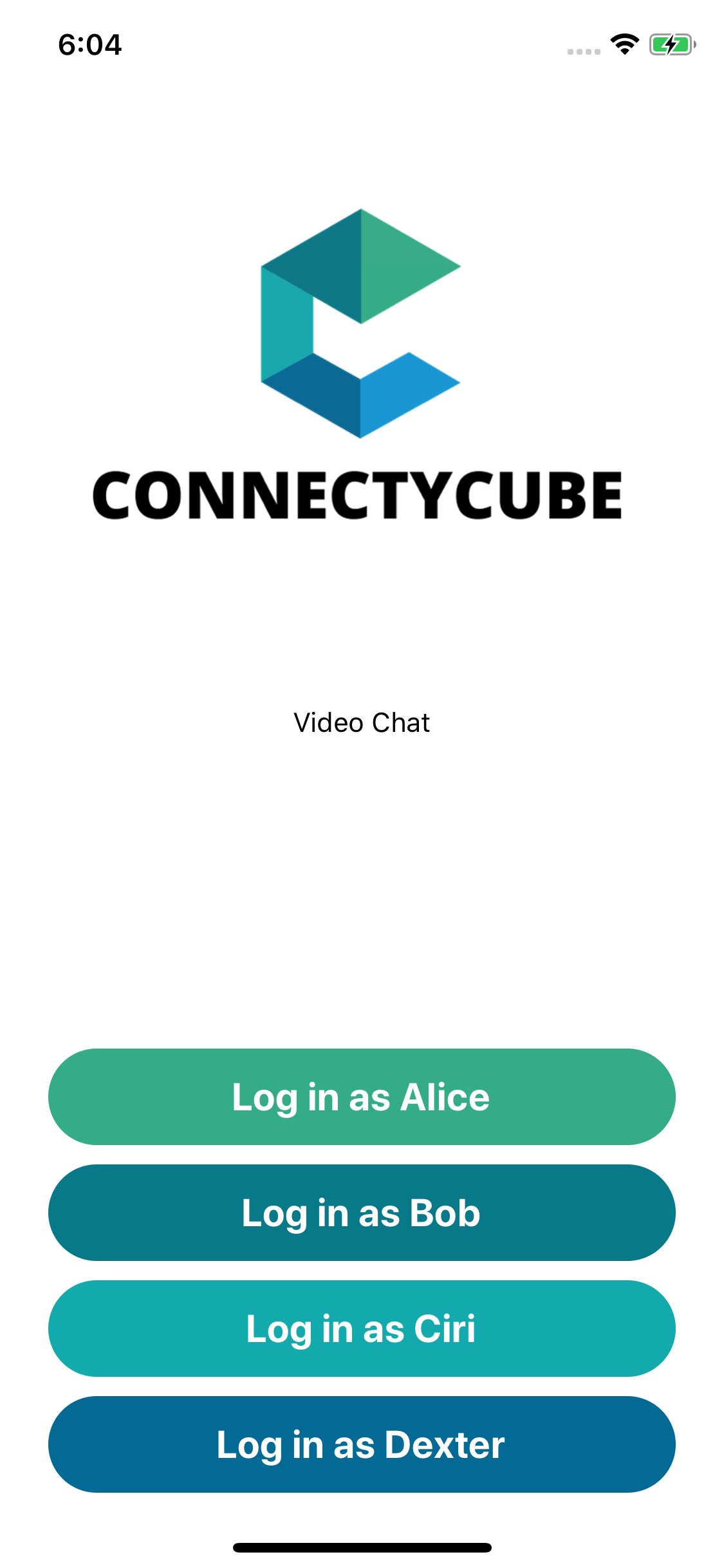Choose Log in as Ciri
Viewport: 724px width, 1568px height.
(x=362, y=1329)
